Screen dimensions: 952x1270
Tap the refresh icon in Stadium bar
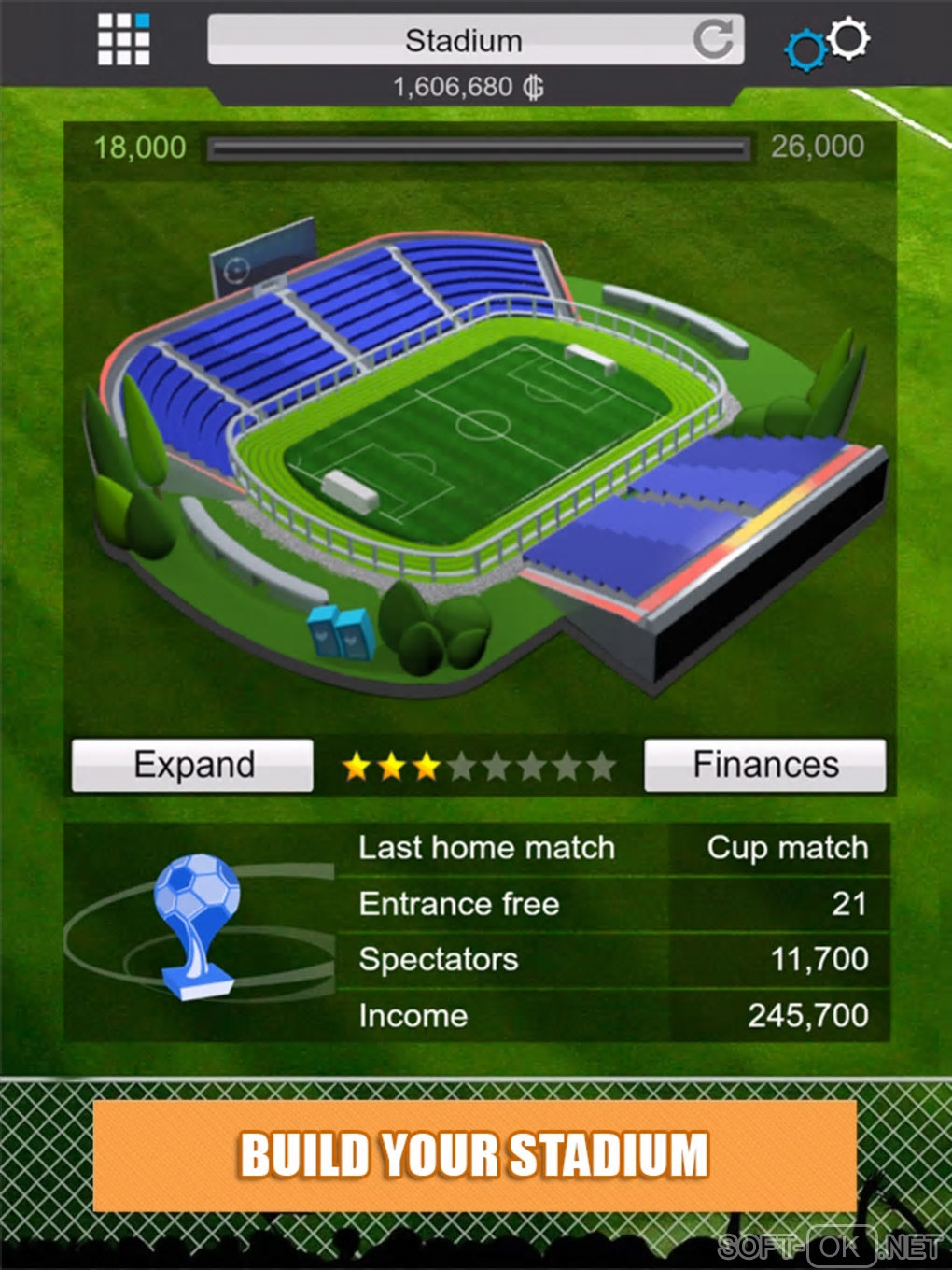pyautogui.click(x=713, y=39)
